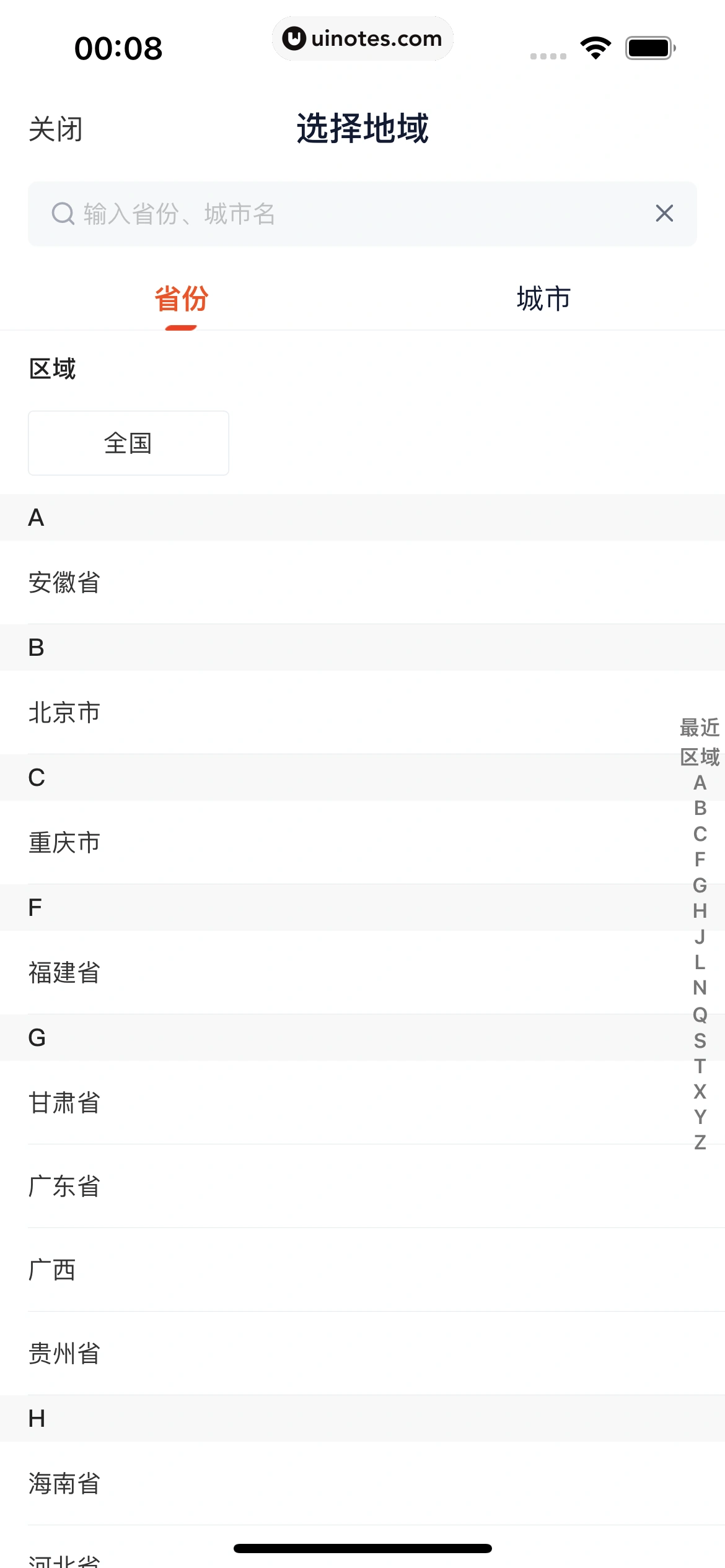Choose 广东省 from the G section

click(x=362, y=1186)
